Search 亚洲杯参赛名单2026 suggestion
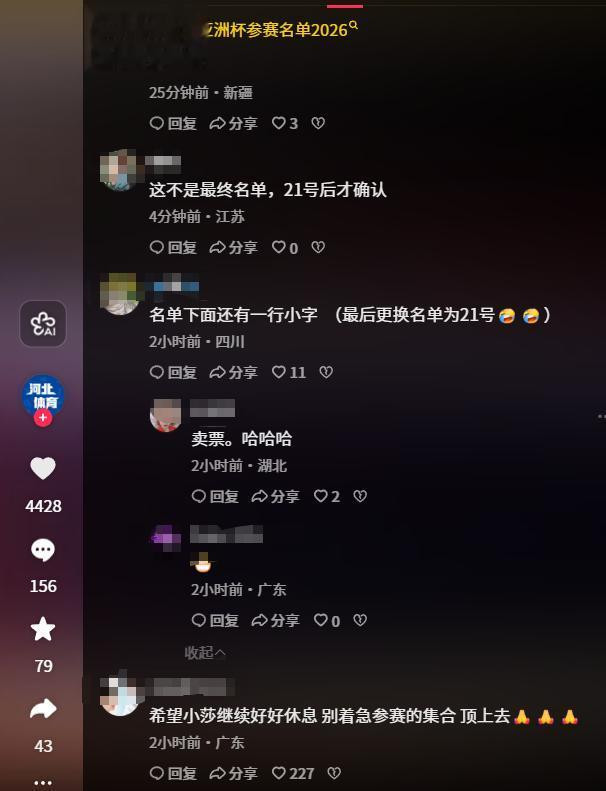 coord(278,30)
